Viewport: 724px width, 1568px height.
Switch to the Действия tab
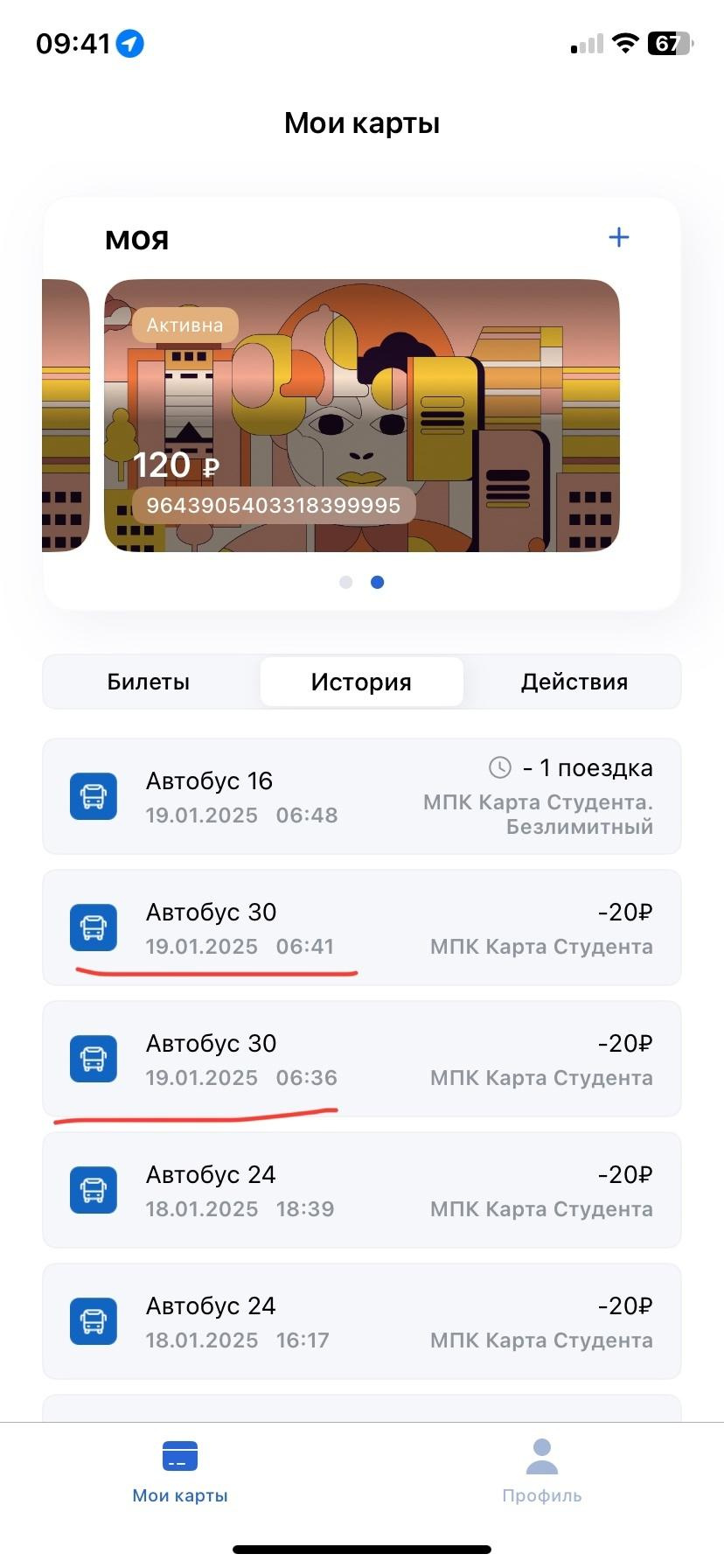coord(574,682)
